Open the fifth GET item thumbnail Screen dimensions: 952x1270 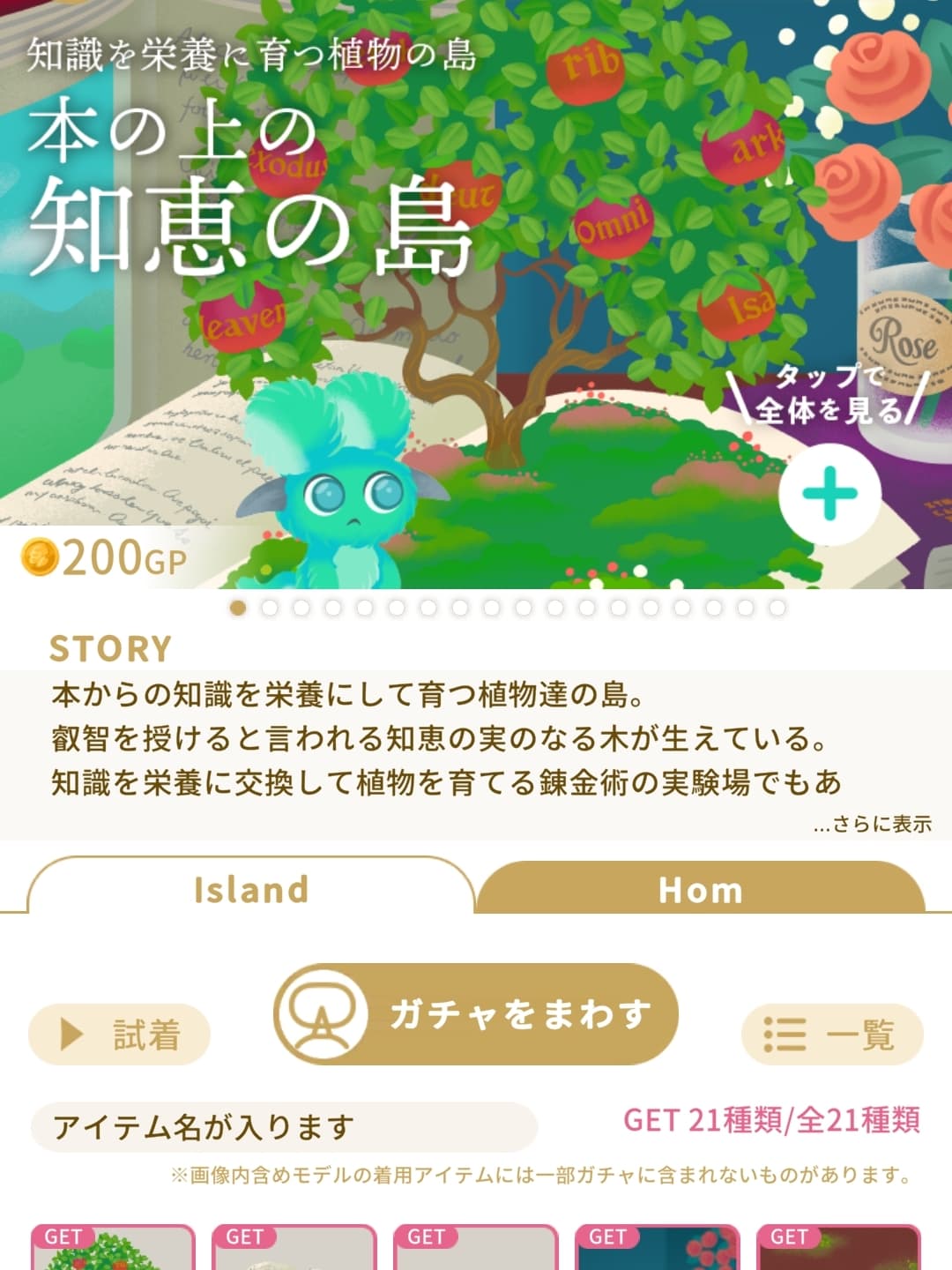coord(838,1249)
